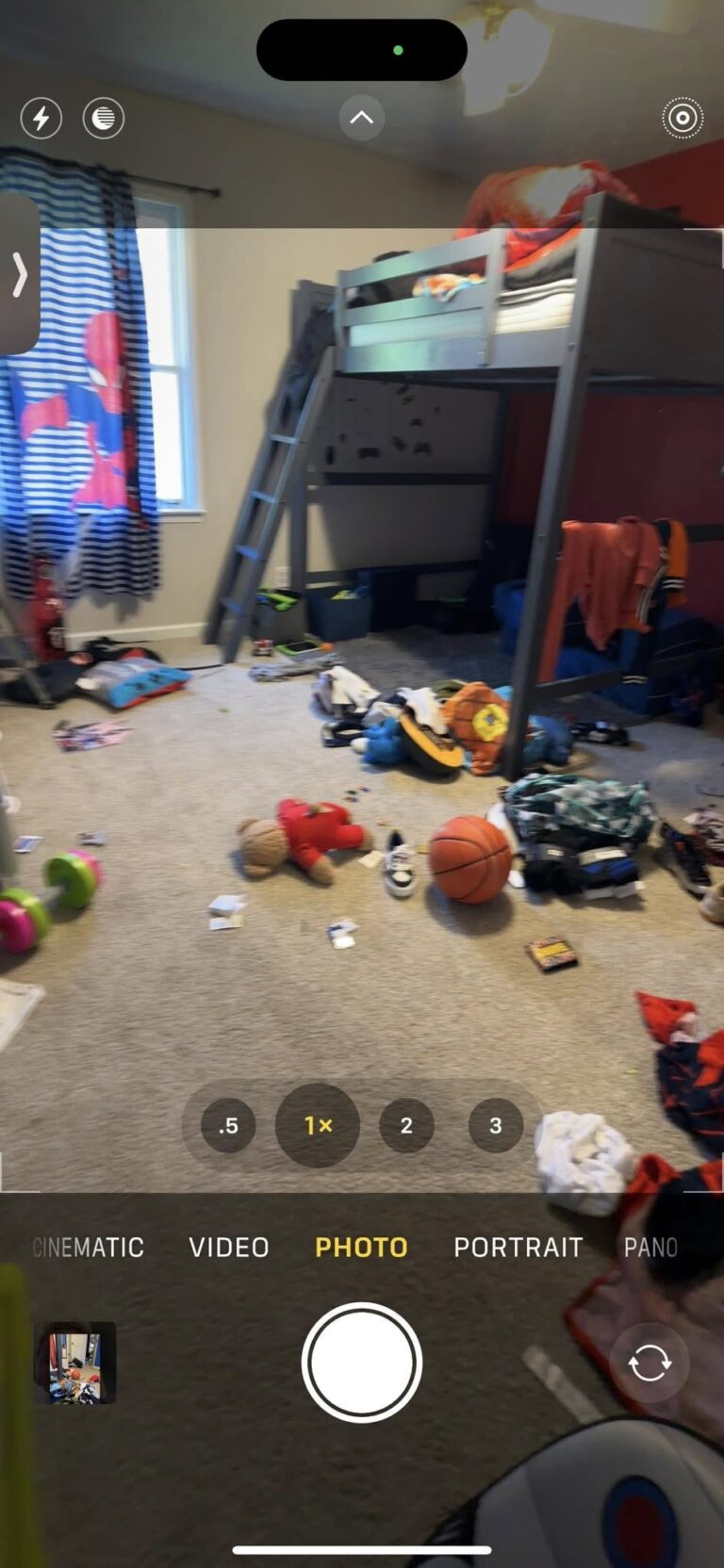The height and width of the screenshot is (1568, 724).
Task: Switch to Video mode
Action: tap(229, 1248)
